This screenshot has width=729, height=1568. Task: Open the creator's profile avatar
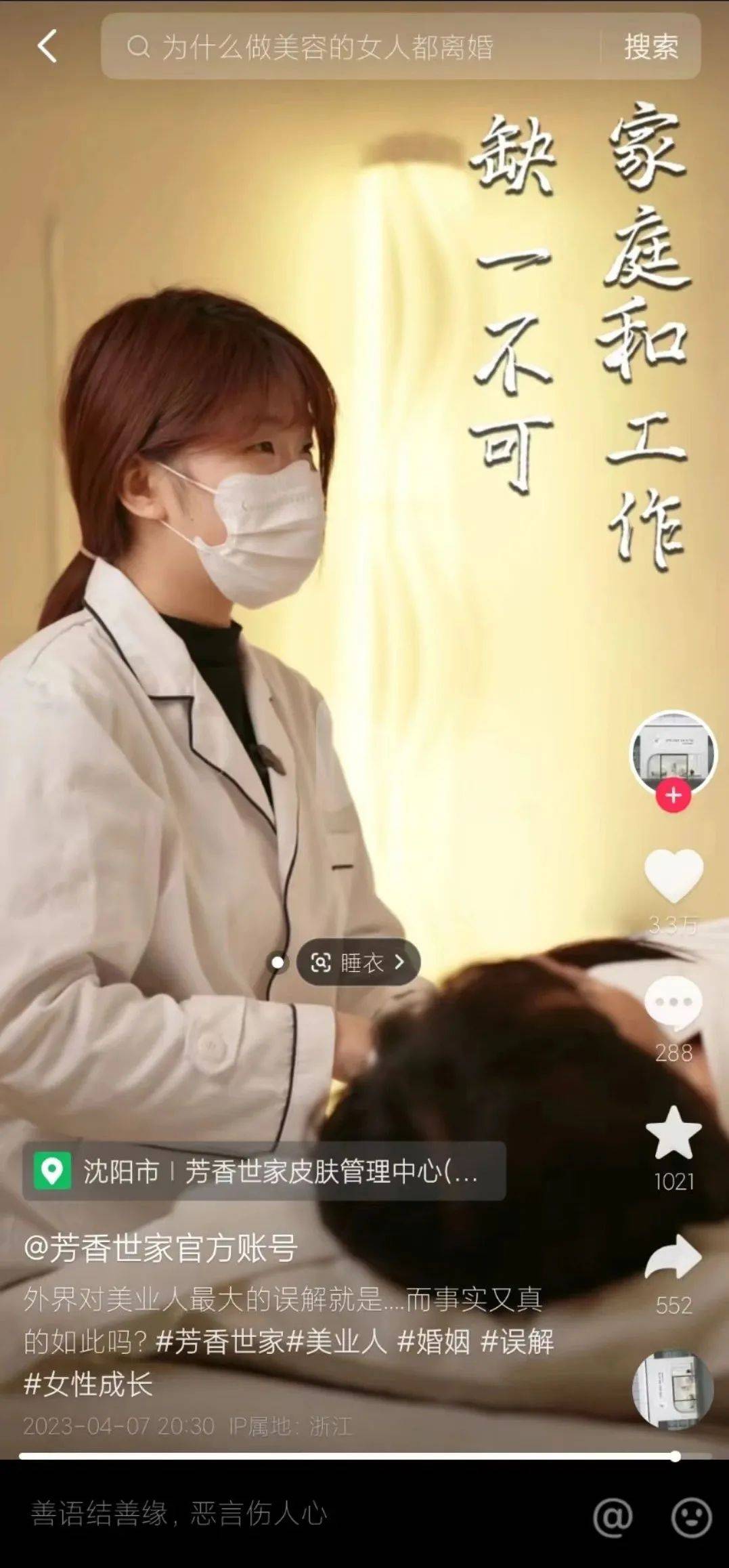(x=673, y=751)
